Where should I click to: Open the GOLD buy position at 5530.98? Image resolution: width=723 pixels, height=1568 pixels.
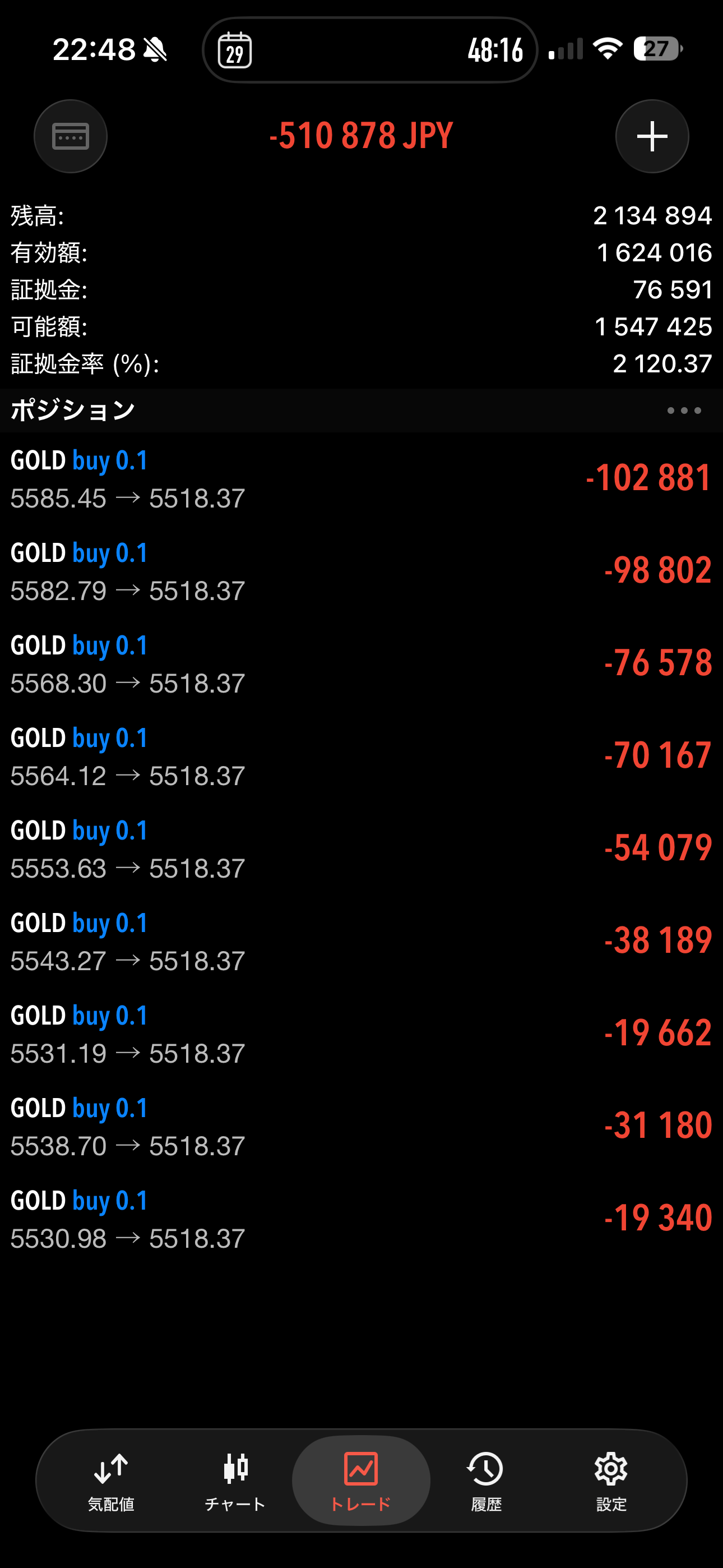(x=361, y=1219)
